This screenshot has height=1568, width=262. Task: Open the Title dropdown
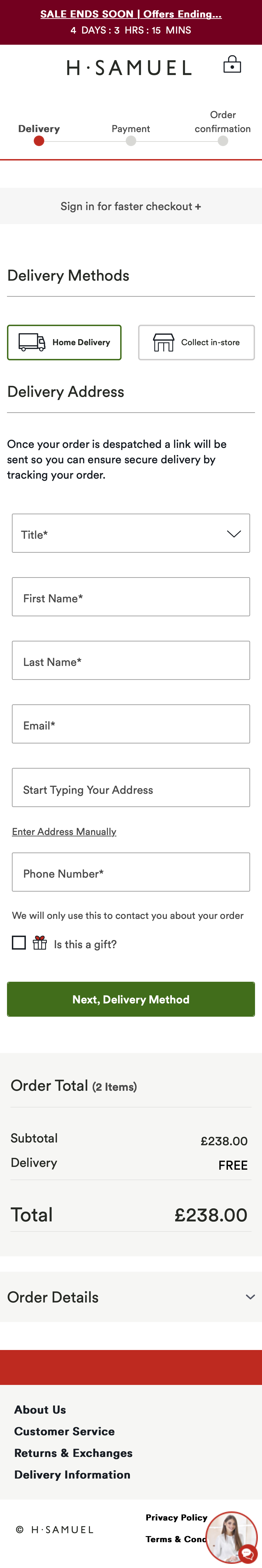130,533
